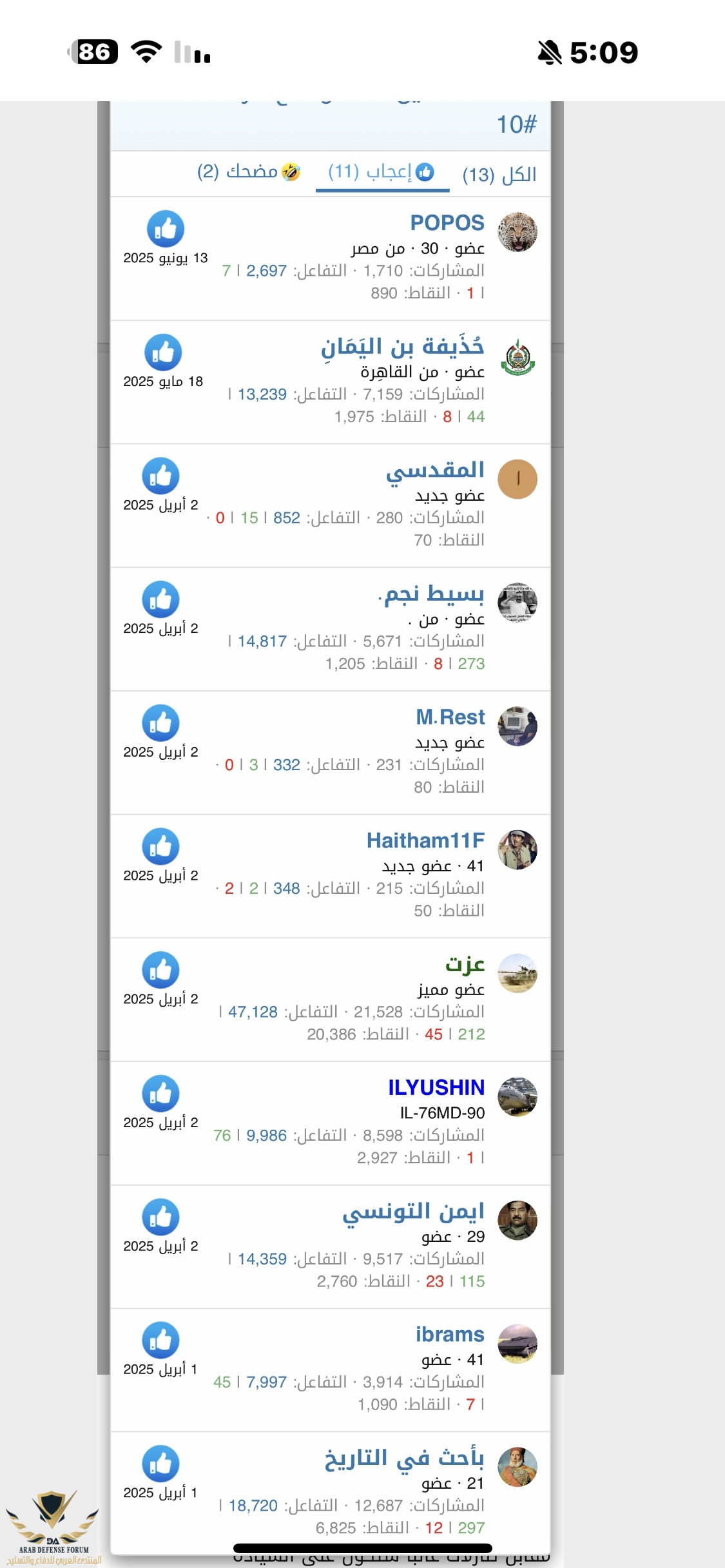View المقدسي member profile
Screen dimensions: 725x1568
click(x=436, y=470)
